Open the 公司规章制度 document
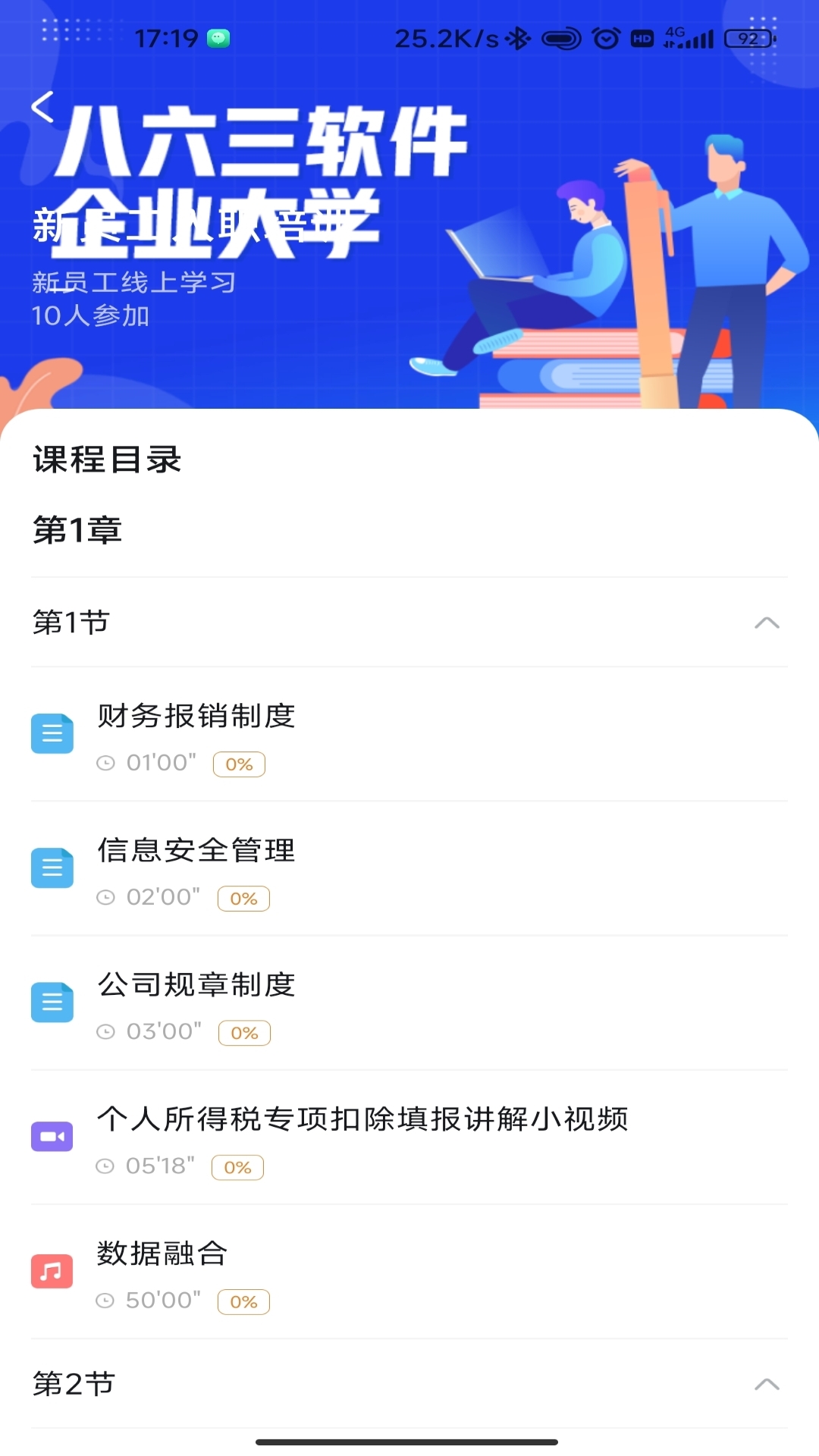 click(x=196, y=985)
